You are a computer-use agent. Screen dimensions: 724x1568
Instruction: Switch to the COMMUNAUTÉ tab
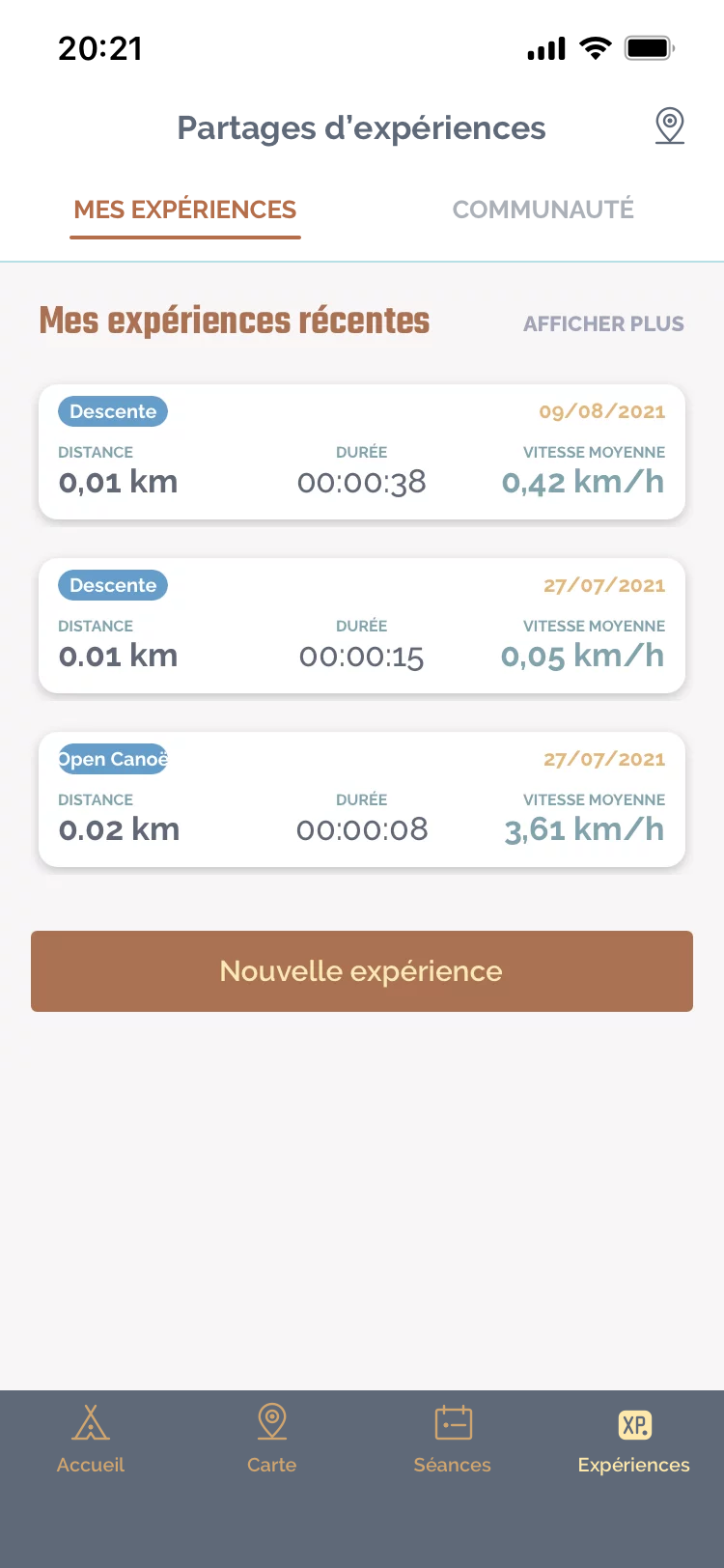(543, 210)
